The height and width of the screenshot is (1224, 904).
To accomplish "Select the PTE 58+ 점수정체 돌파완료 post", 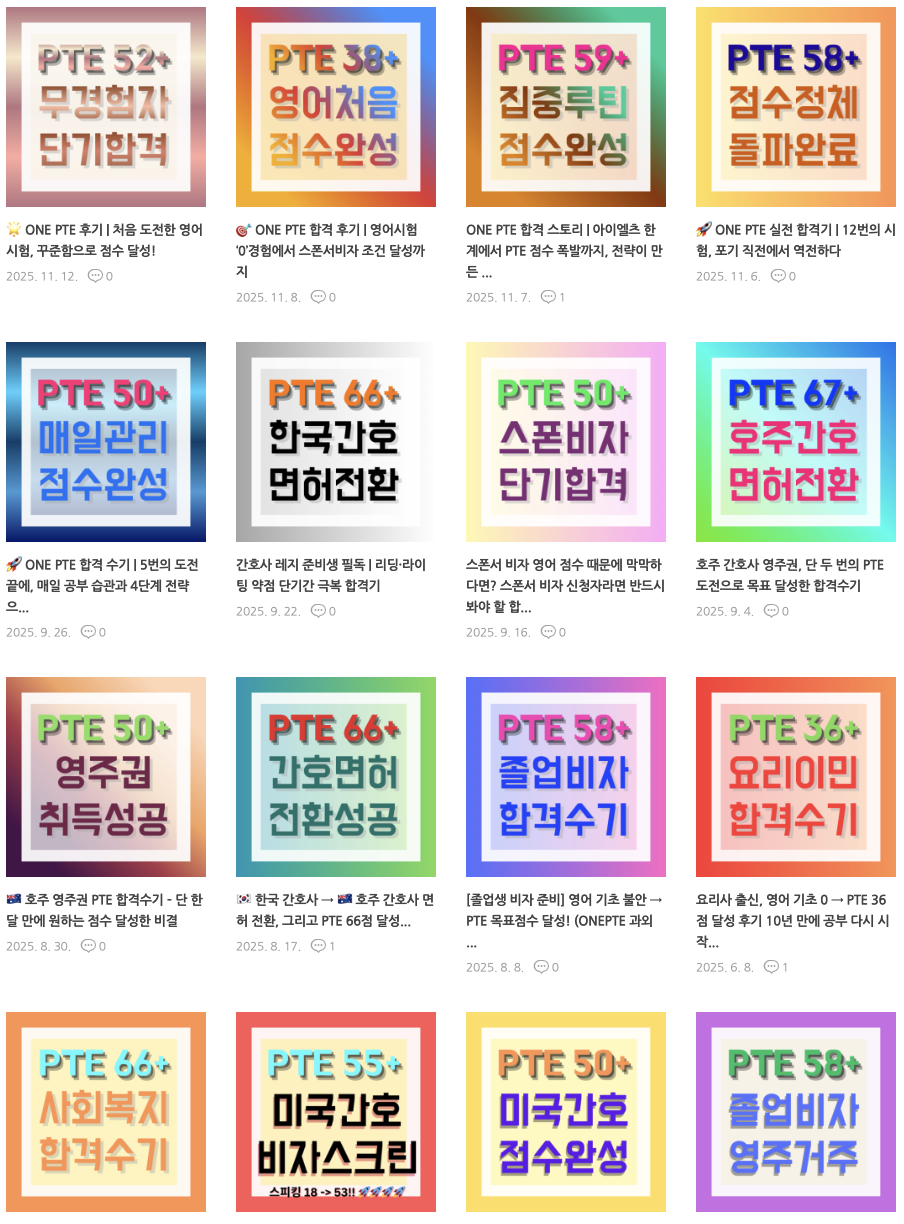I will (x=796, y=107).
